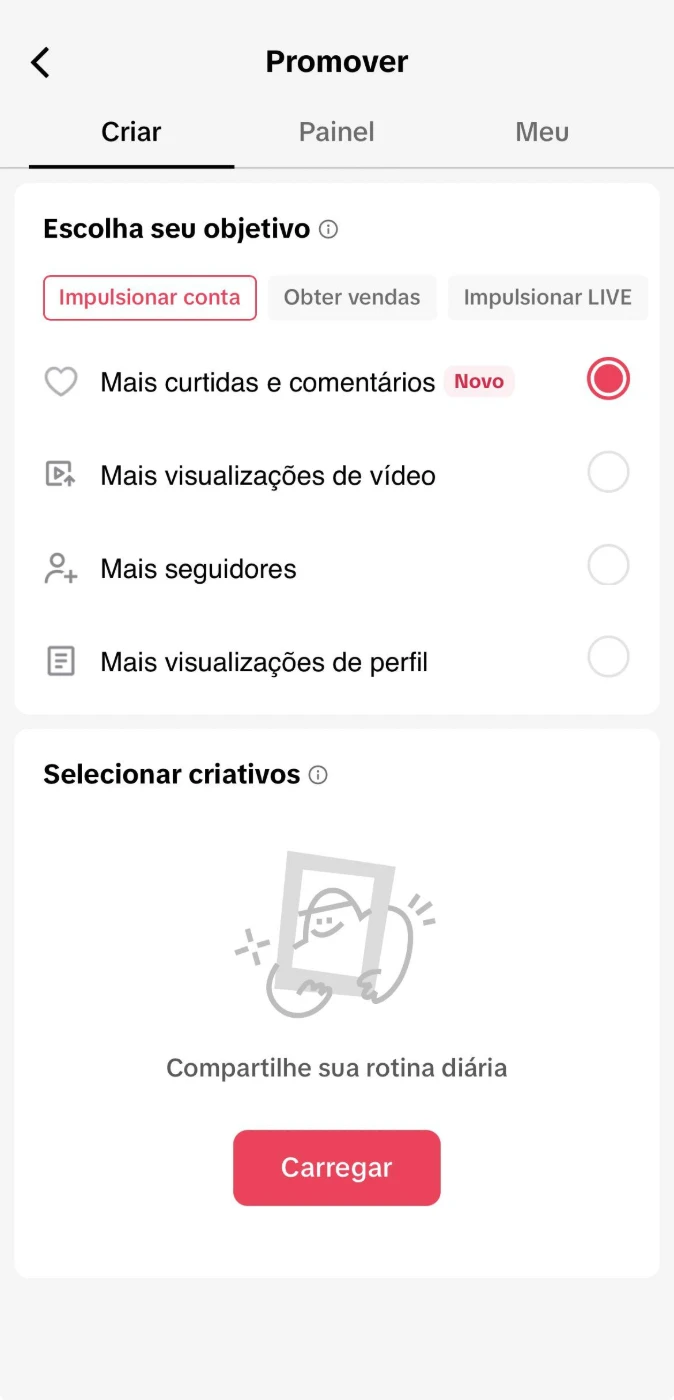
Task: Select the Obter vendas chip
Action: tap(352, 298)
